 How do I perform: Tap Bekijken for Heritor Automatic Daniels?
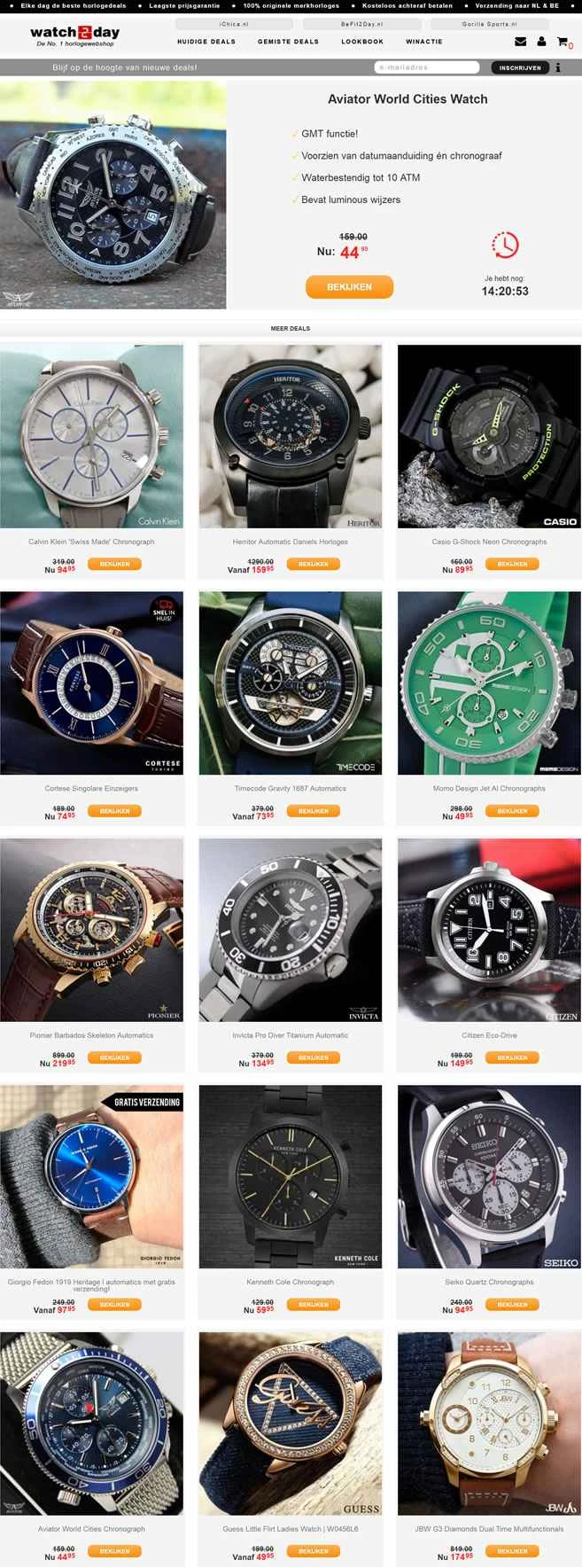314,564
